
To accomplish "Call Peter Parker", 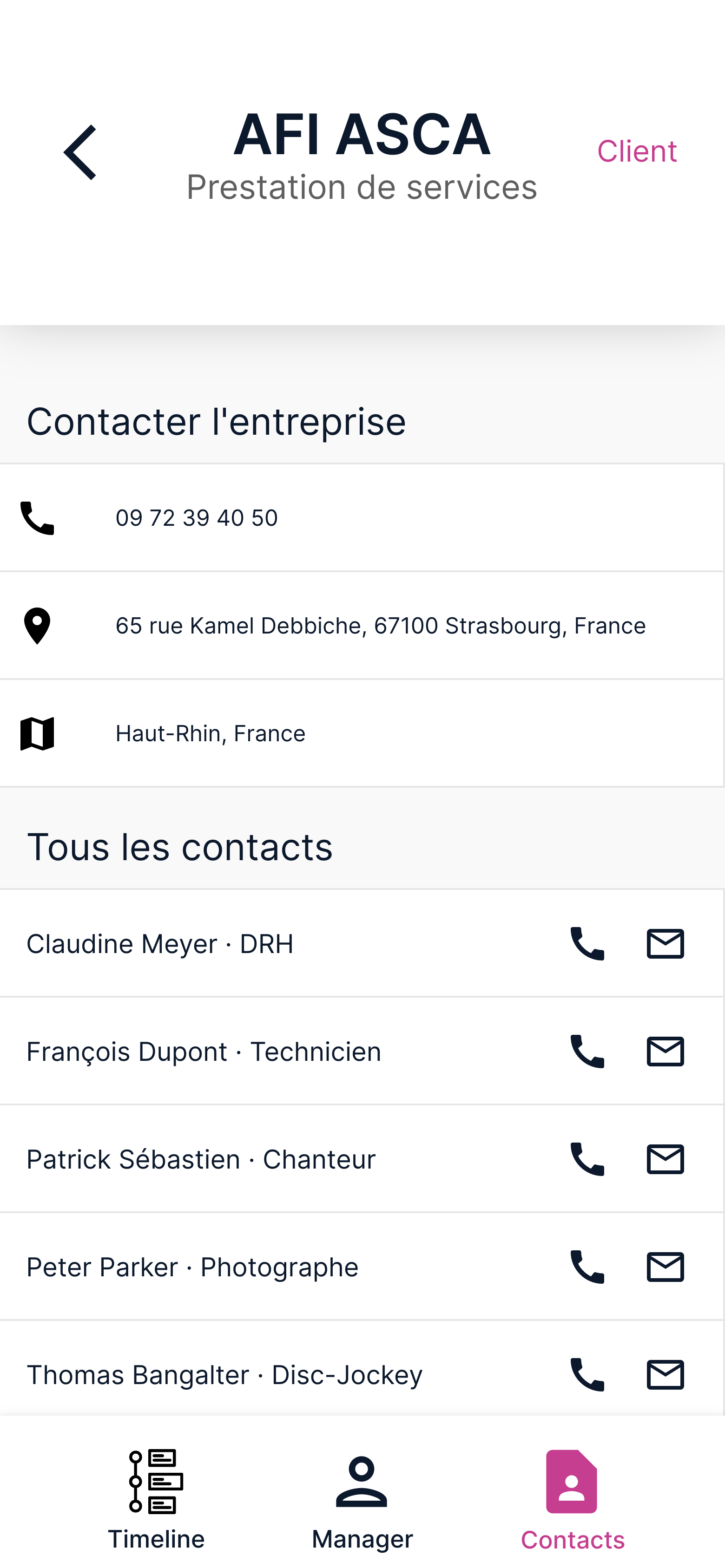I will point(587,1267).
